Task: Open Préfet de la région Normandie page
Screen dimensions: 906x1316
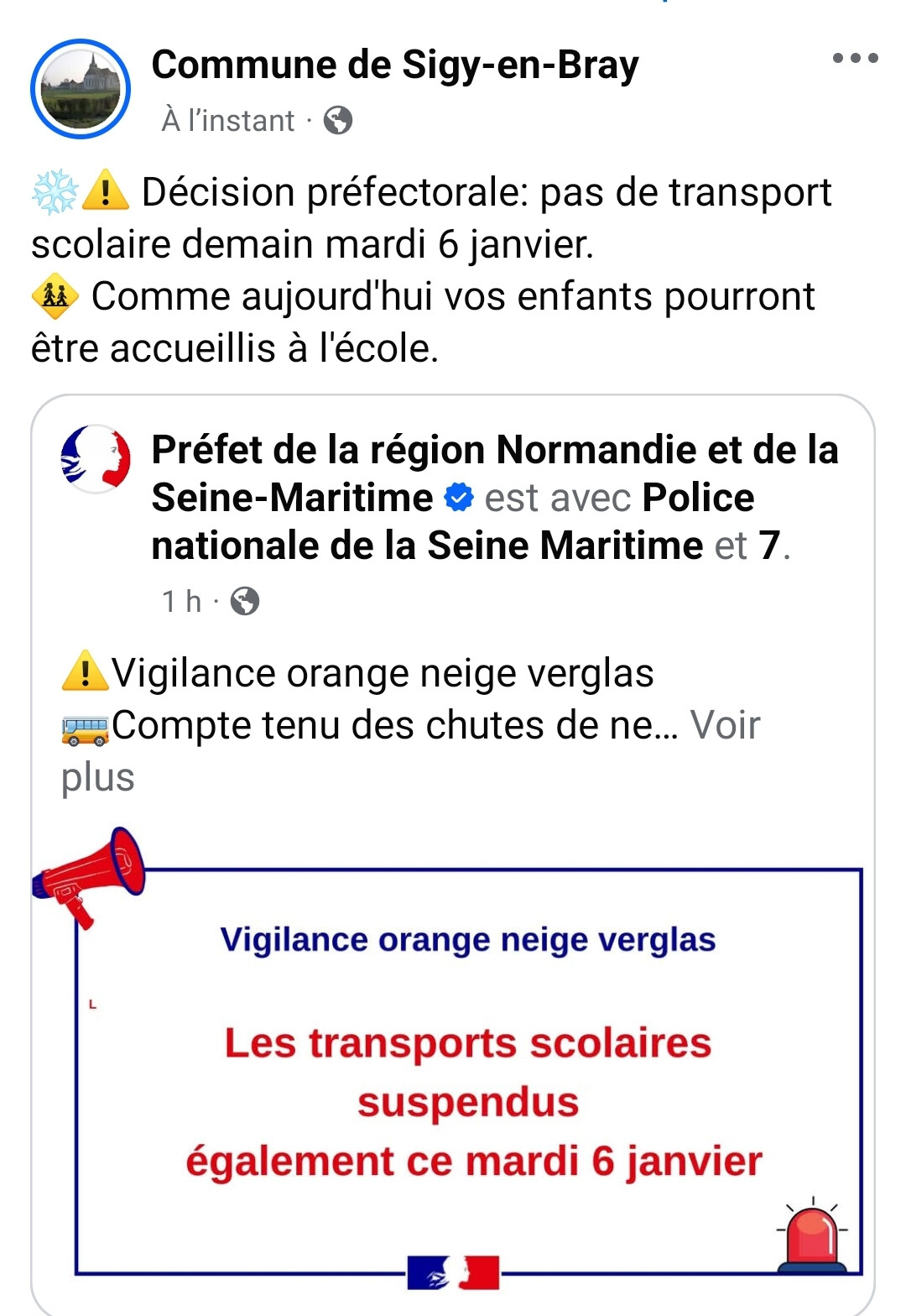Action: (x=494, y=450)
